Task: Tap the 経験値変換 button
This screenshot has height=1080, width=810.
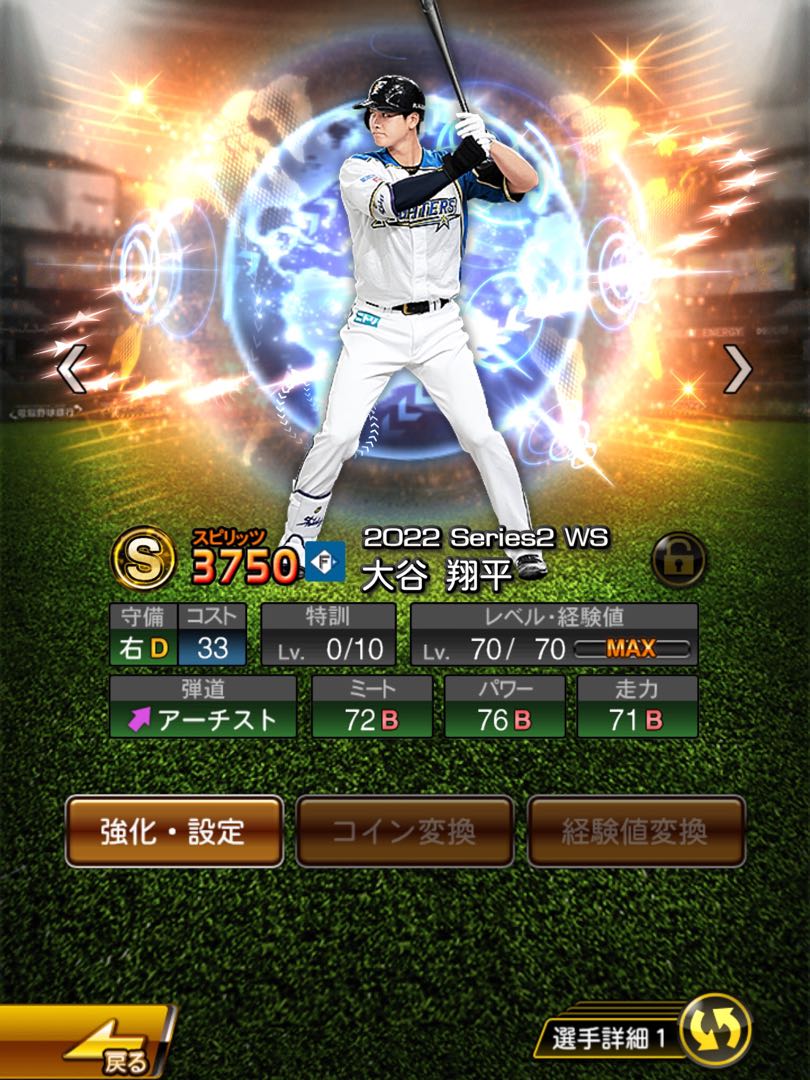Action: (636, 830)
